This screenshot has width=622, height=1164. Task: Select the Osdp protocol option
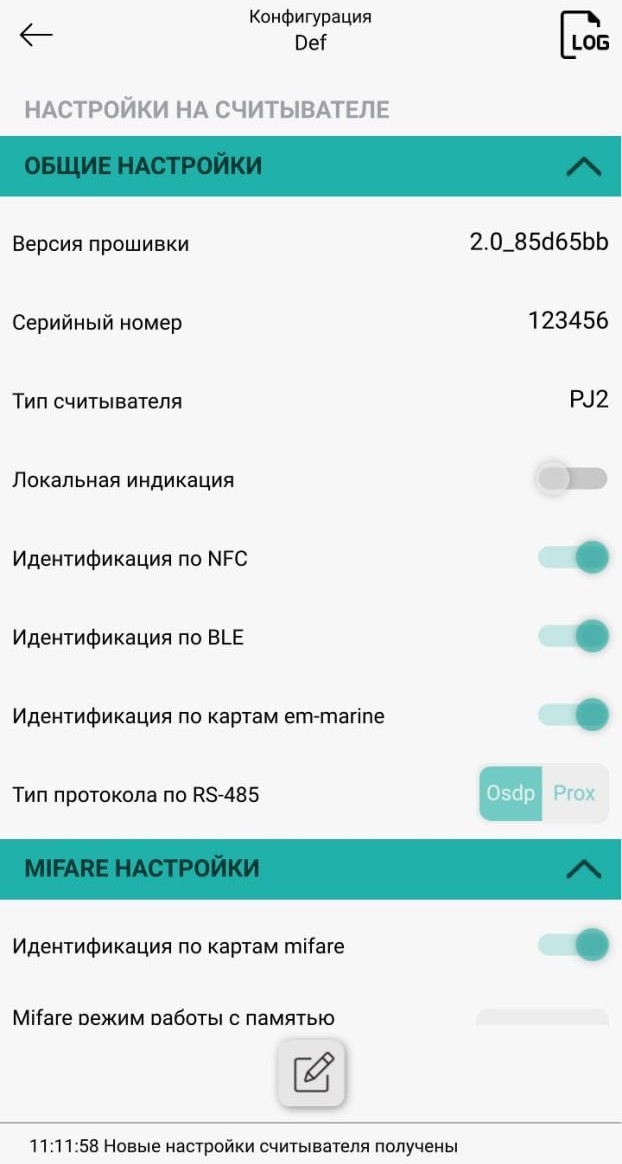tap(510, 794)
